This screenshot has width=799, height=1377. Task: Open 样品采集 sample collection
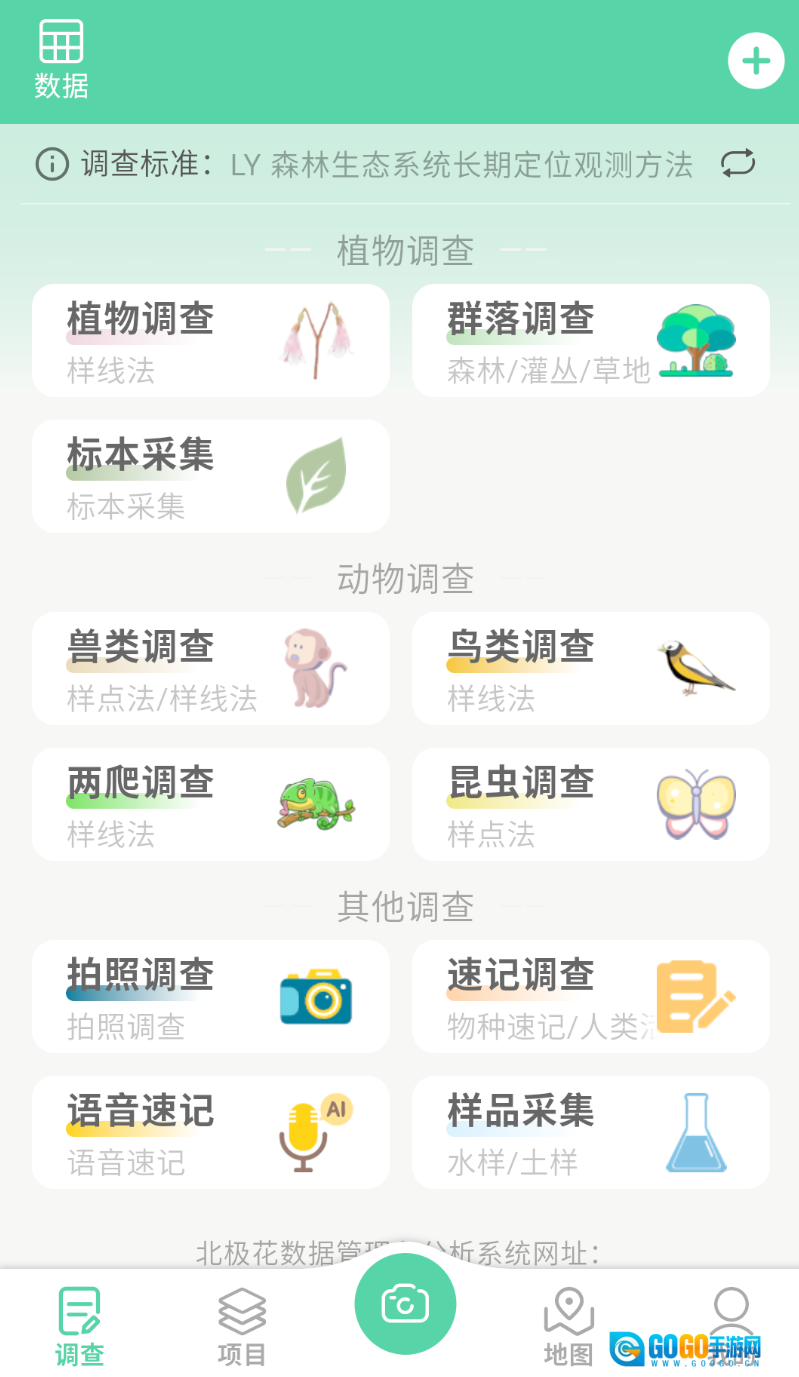(x=590, y=1132)
